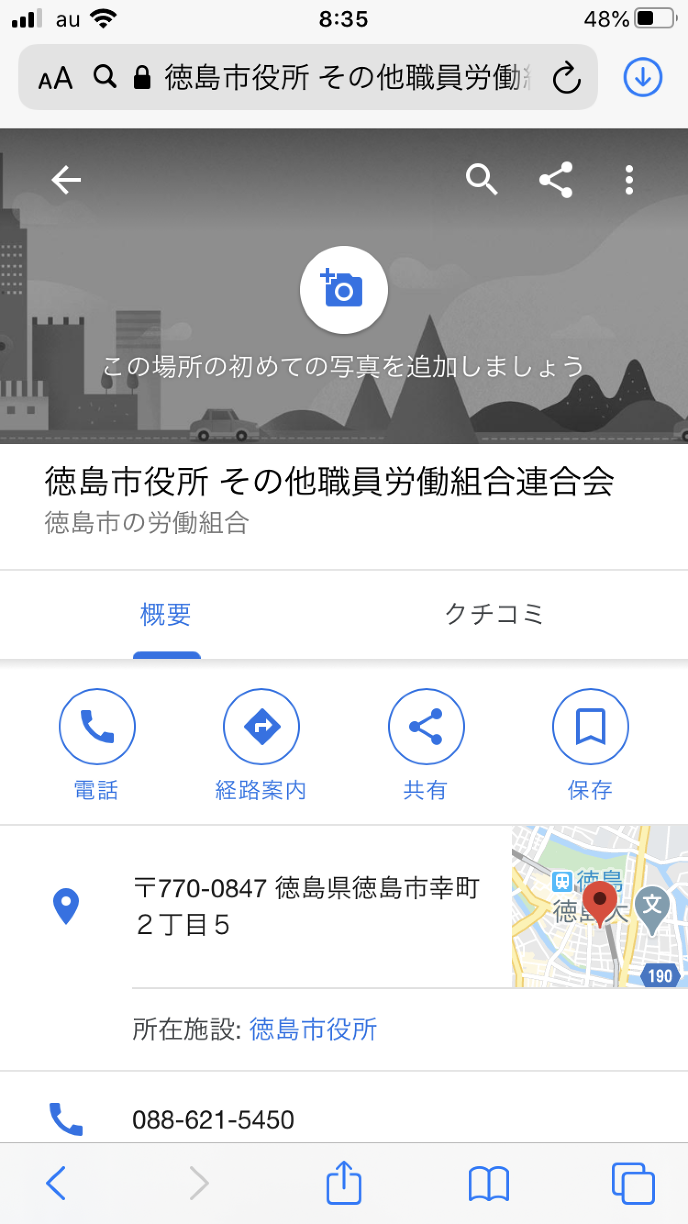Open the 徳島市役所 facility link
688x1224 pixels.
coord(313,1029)
